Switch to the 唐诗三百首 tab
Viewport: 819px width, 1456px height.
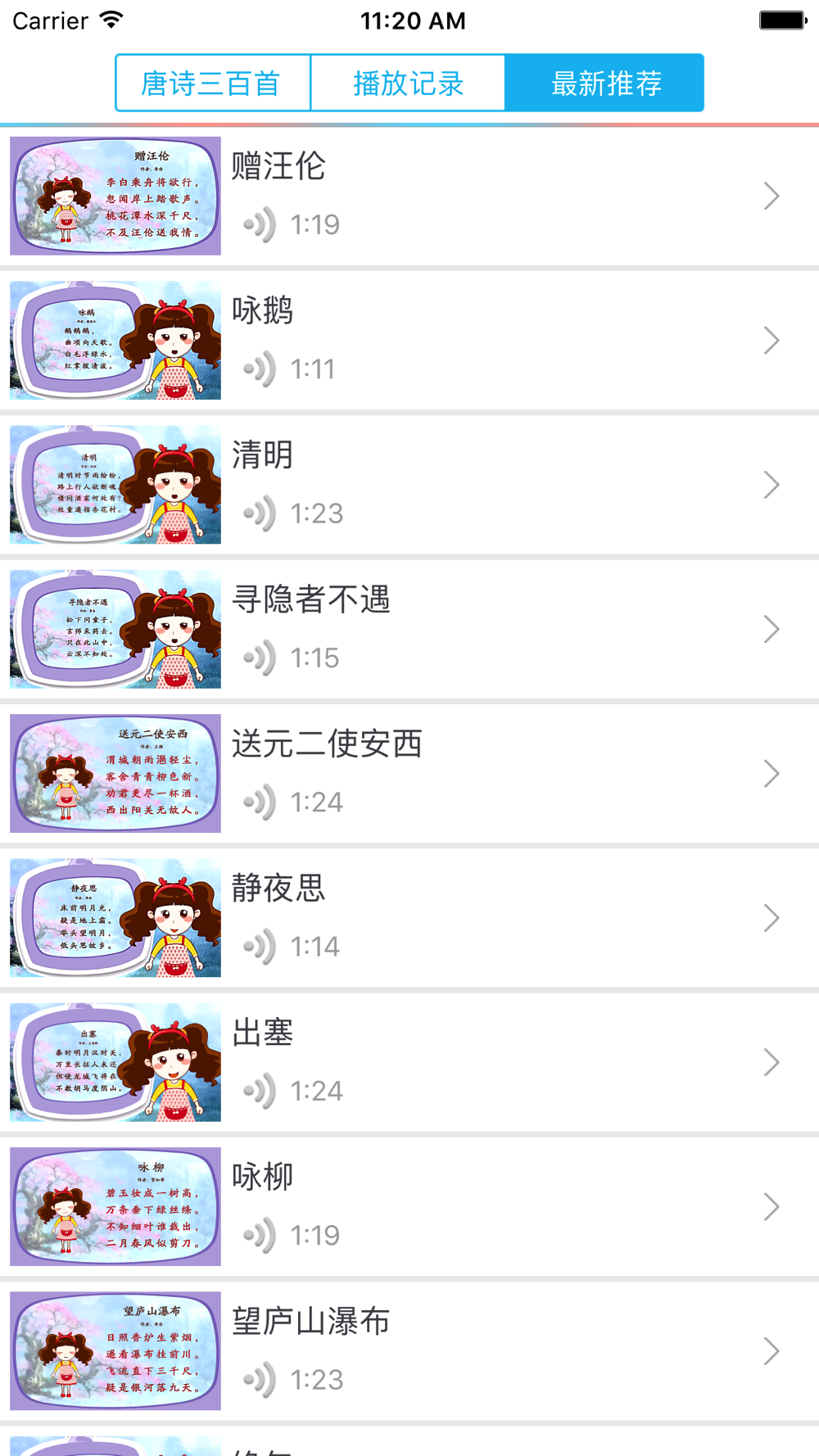coord(213,84)
